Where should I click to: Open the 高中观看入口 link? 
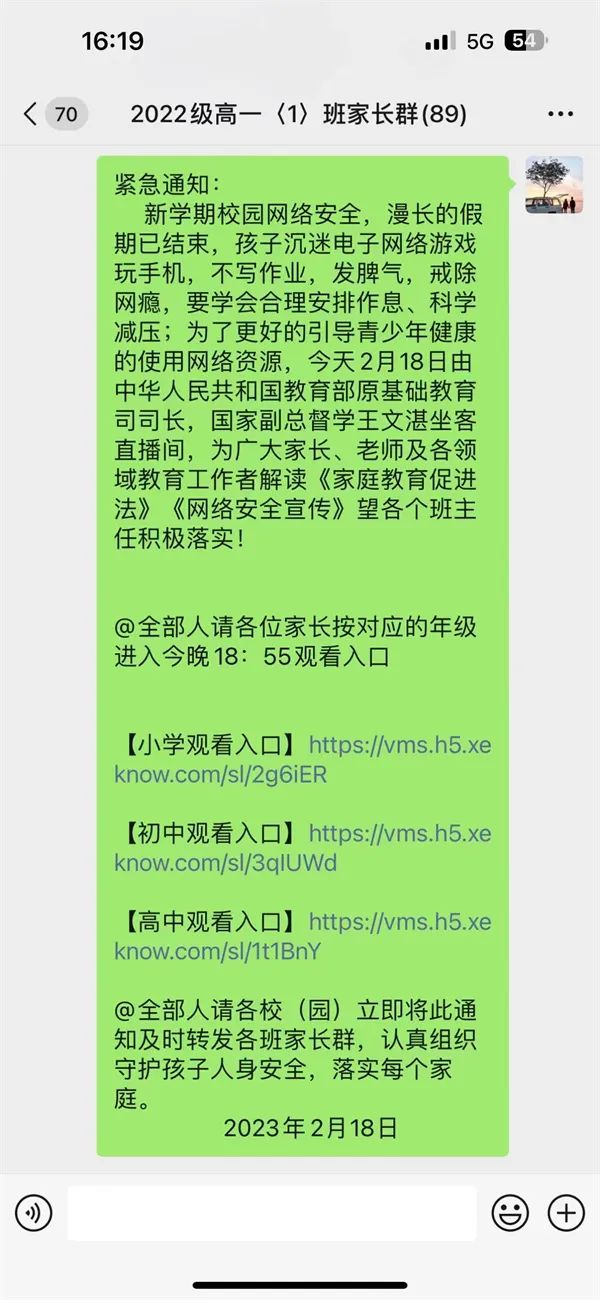click(302, 935)
